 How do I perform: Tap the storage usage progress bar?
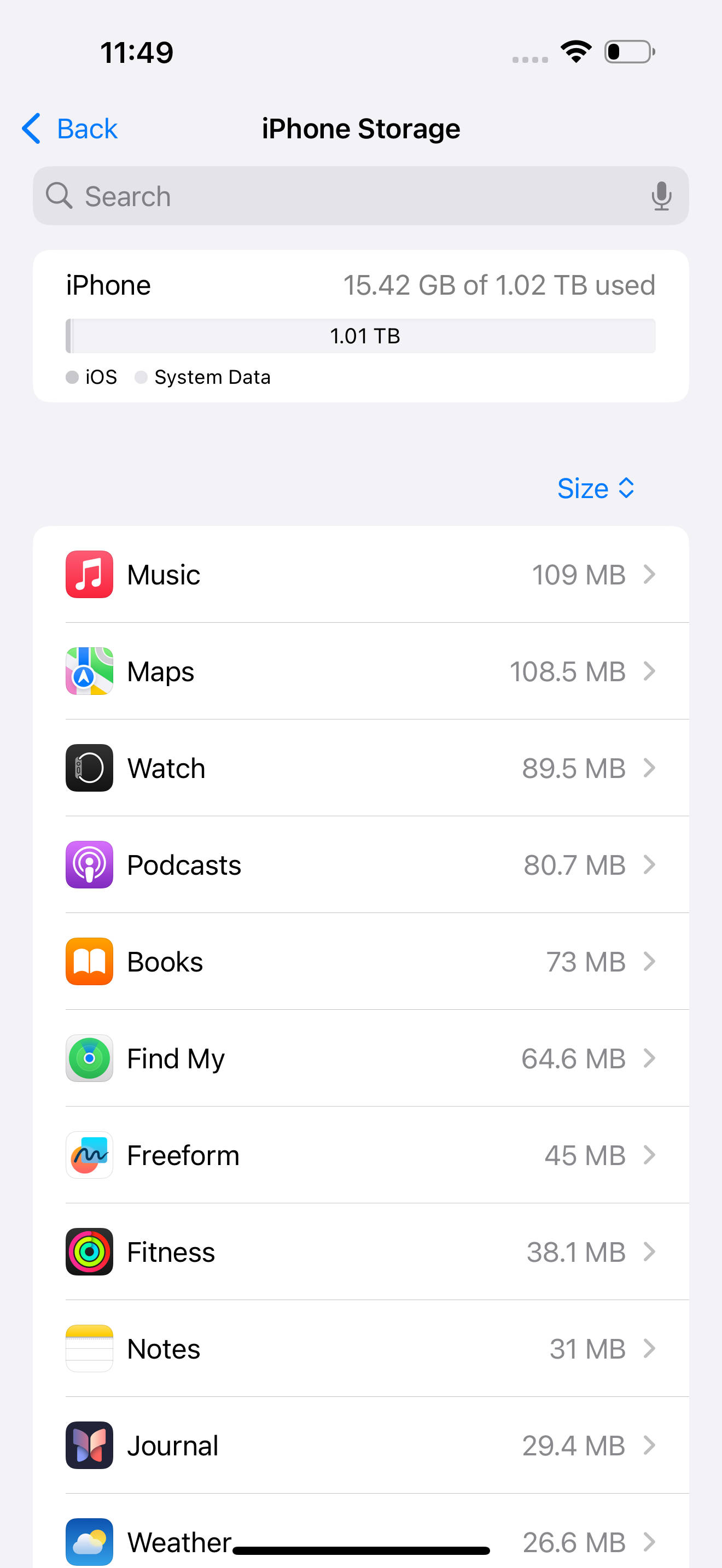click(362, 335)
